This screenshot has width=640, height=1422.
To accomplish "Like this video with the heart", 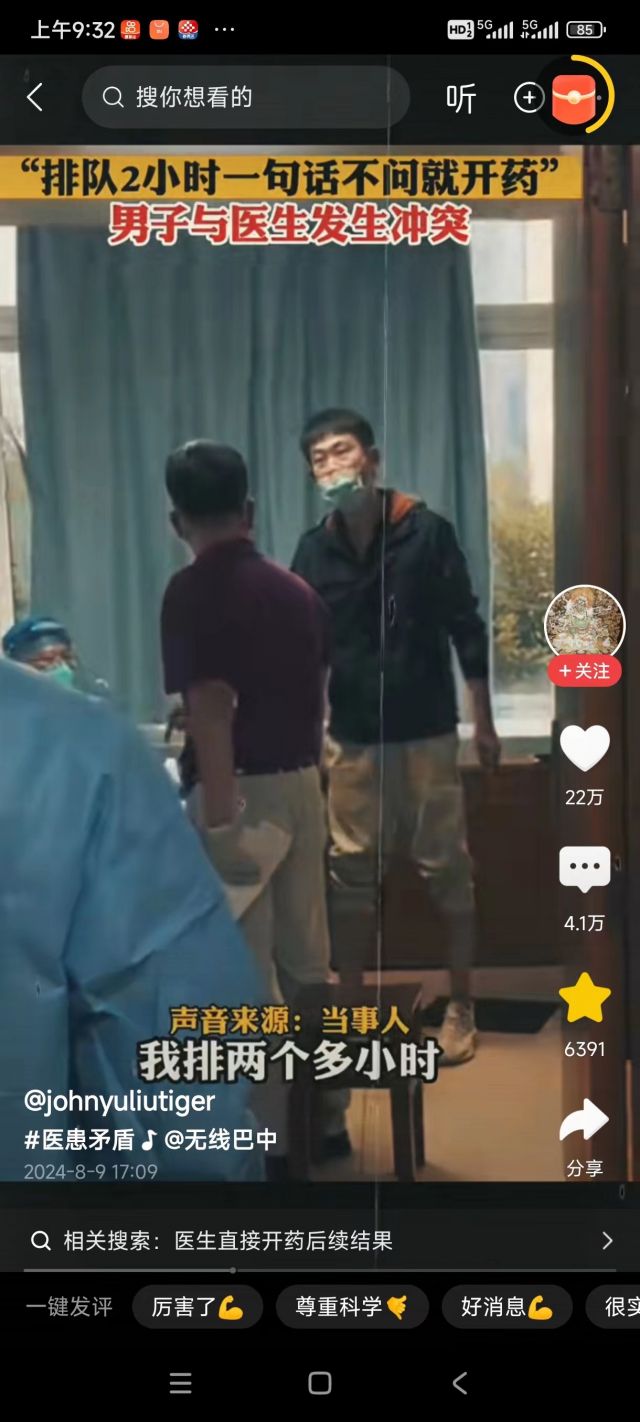I will (584, 748).
